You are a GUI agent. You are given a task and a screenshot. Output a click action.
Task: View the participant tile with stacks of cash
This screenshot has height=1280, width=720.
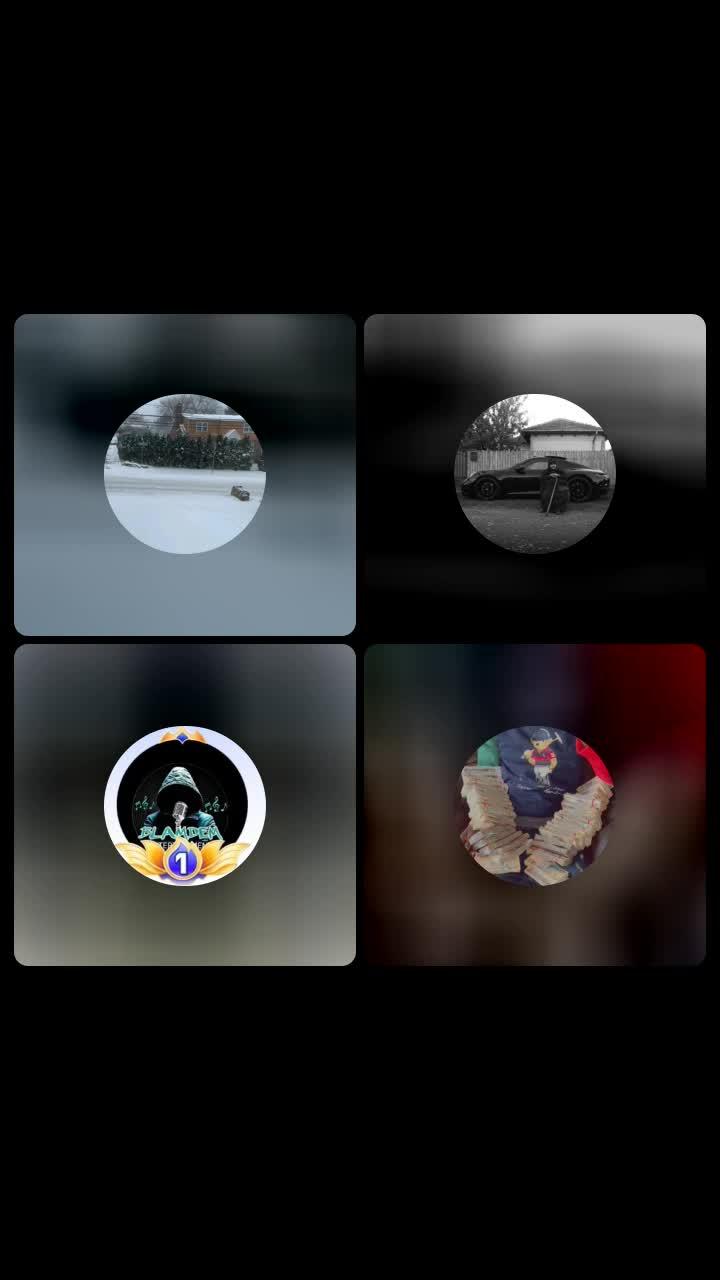click(535, 805)
